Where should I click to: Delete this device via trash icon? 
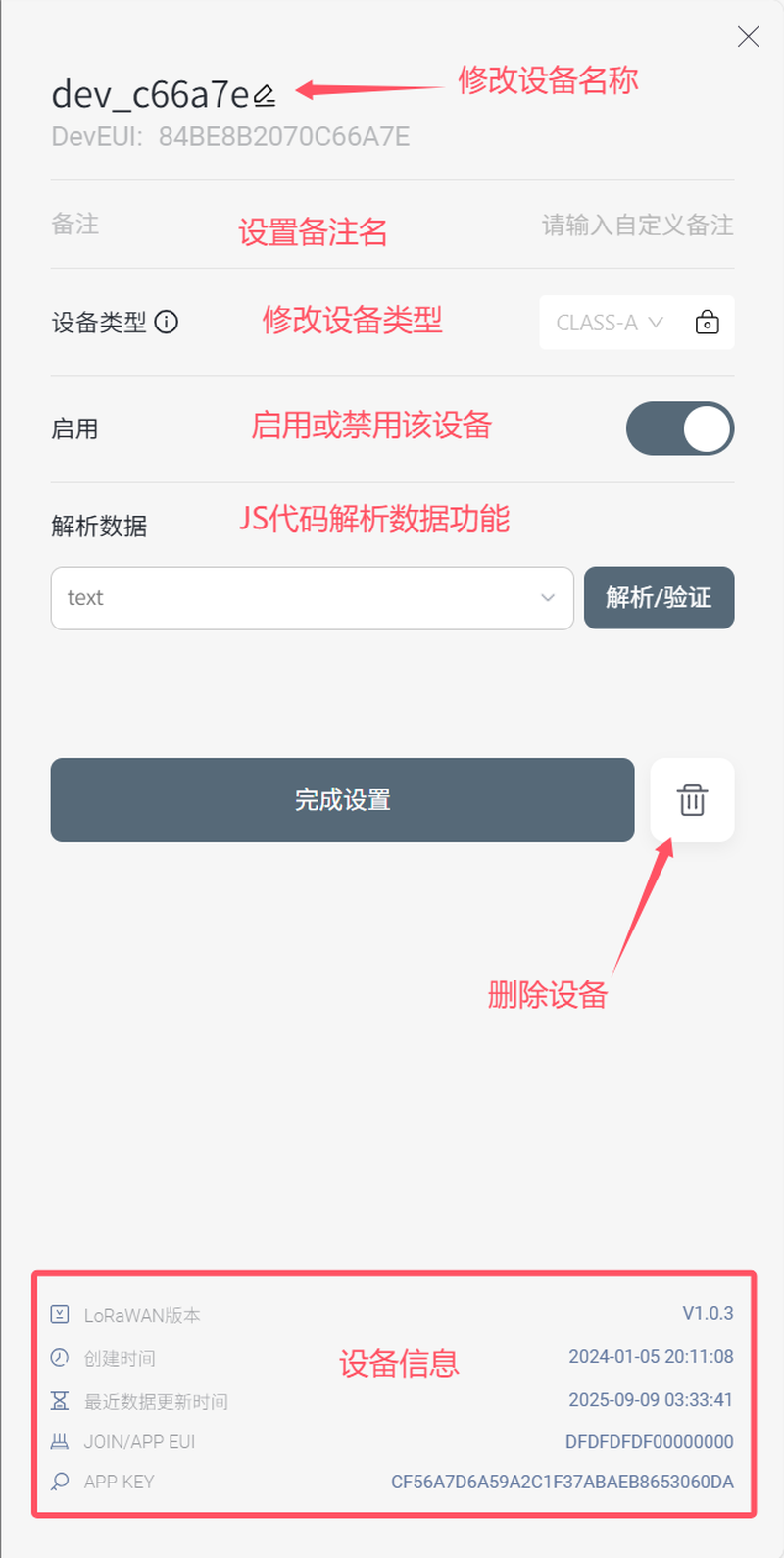(692, 800)
